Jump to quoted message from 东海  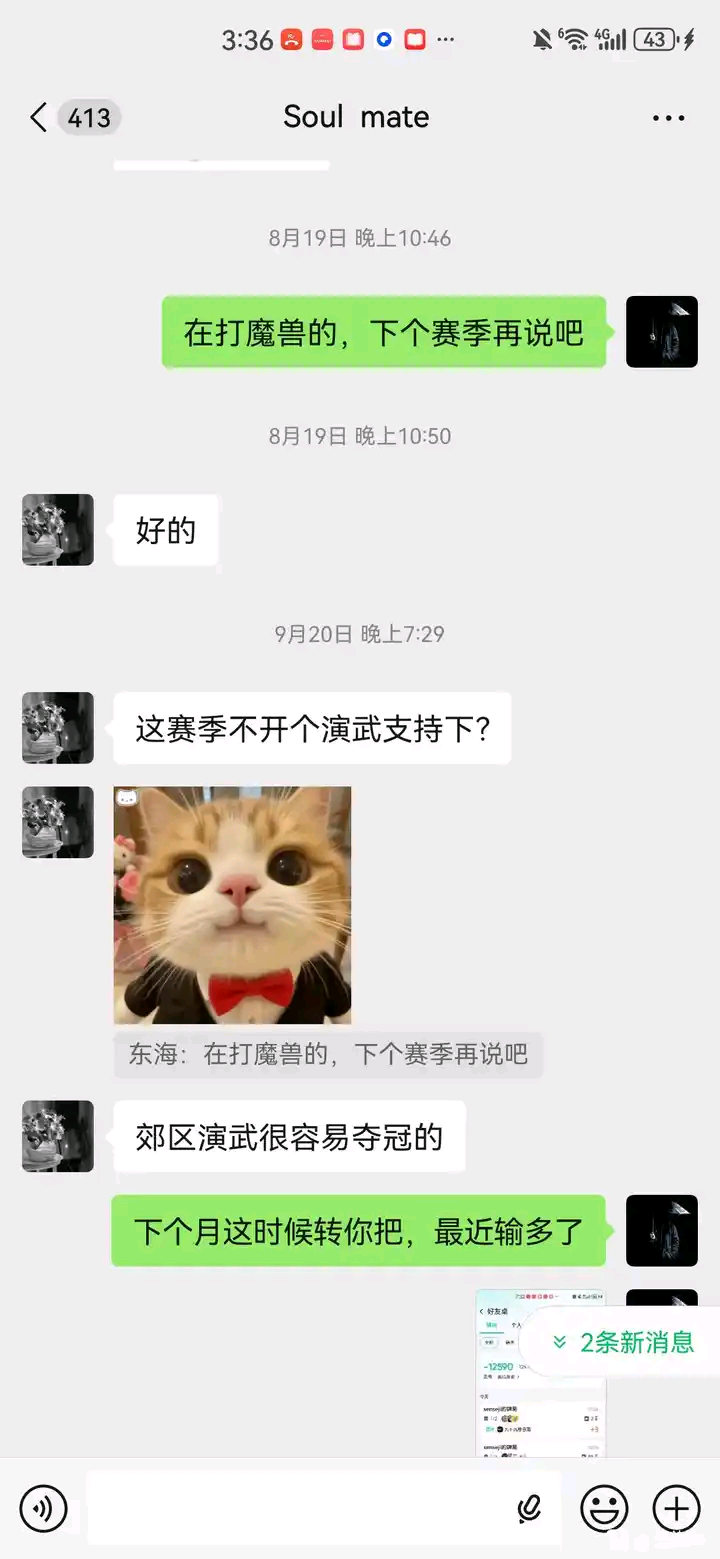coord(328,1054)
